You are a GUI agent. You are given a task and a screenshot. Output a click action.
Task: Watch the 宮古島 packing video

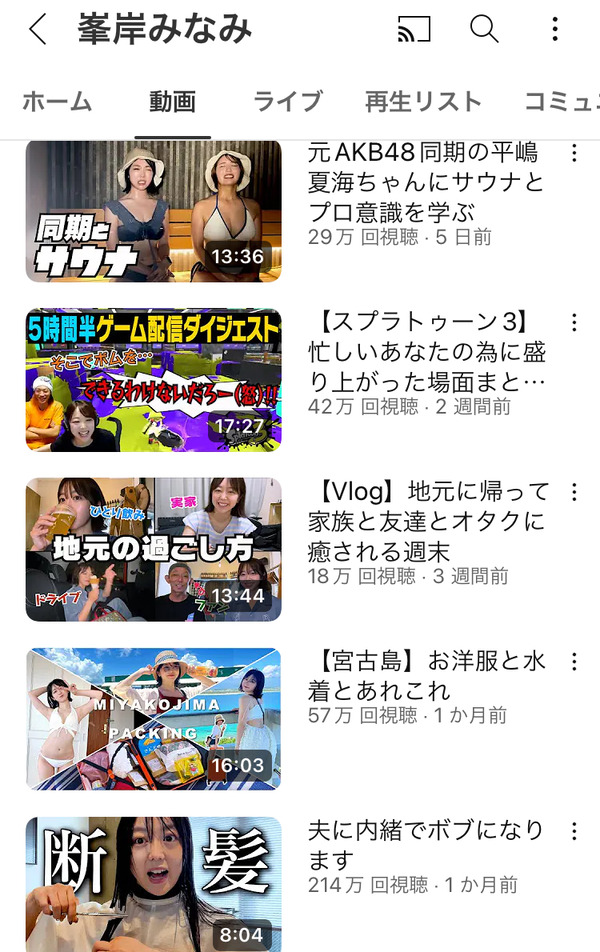tap(153, 718)
